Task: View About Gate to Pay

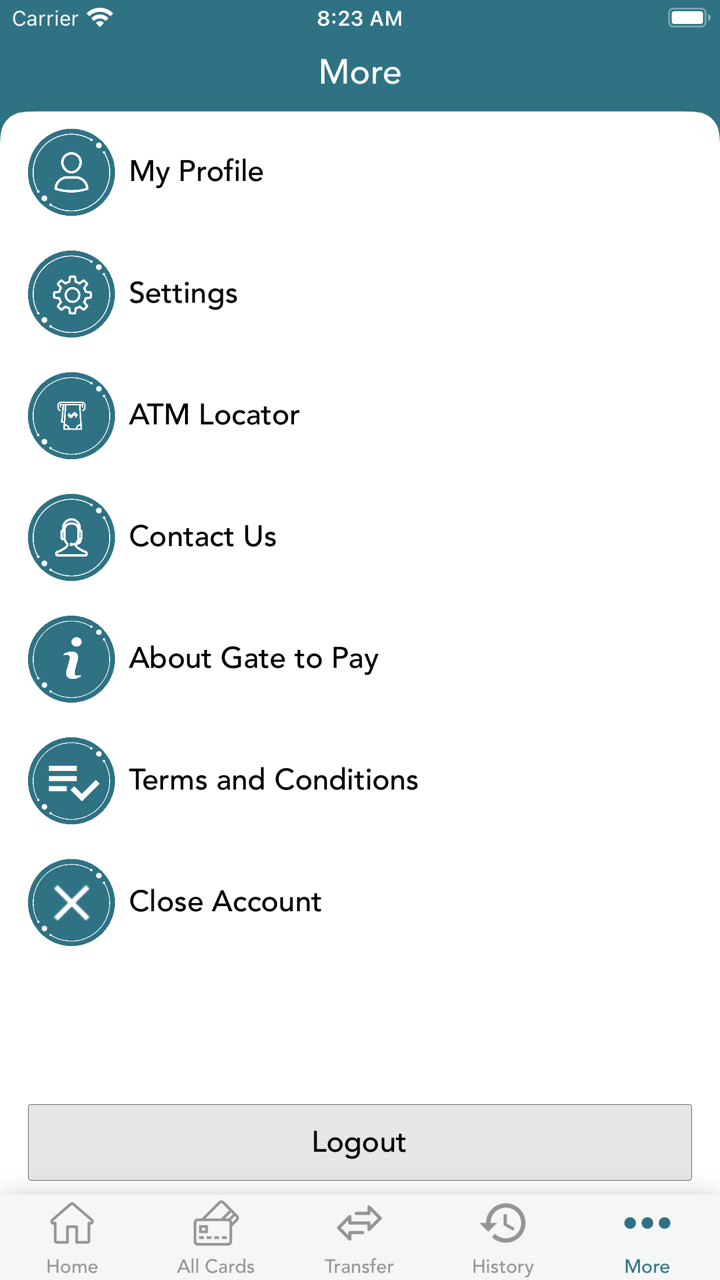Action: 253,659
